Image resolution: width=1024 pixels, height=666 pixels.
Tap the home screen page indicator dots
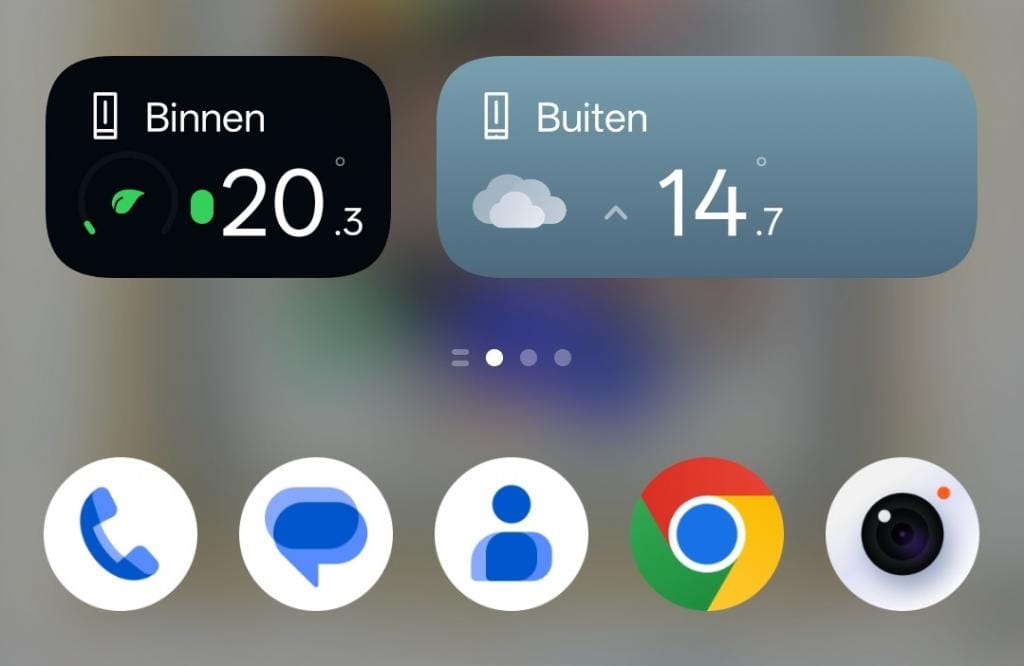[512, 358]
